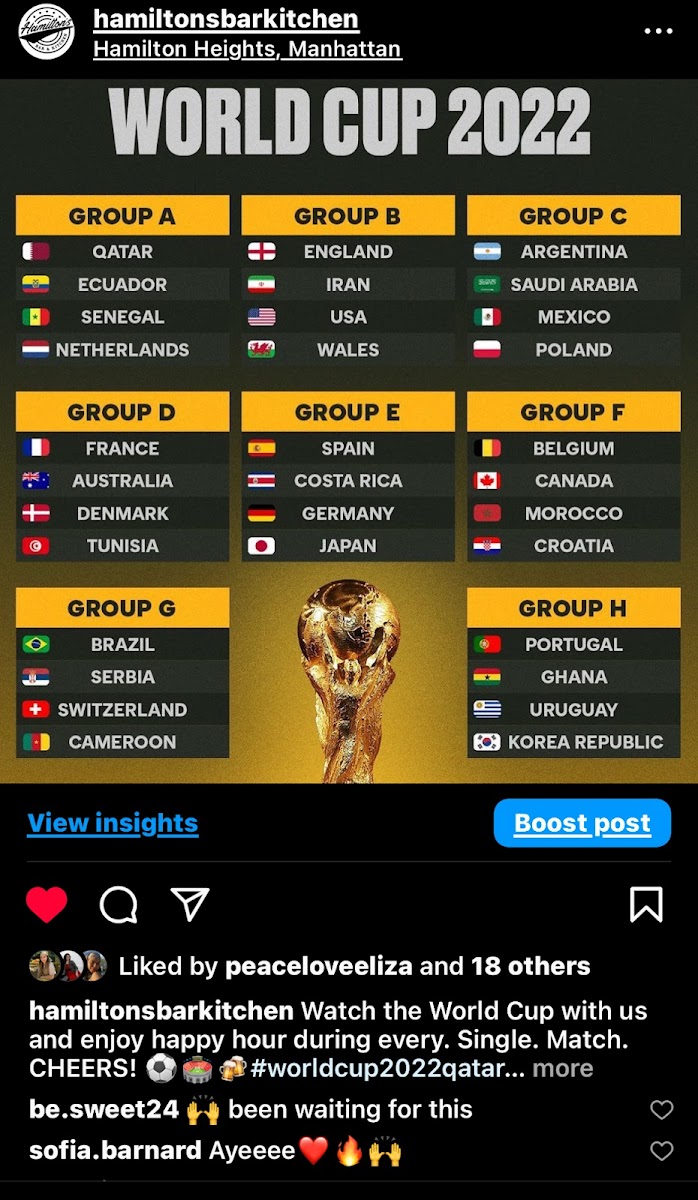Open be.sweet24's profile from the comment
This screenshot has width=698, height=1200.
[104, 1109]
